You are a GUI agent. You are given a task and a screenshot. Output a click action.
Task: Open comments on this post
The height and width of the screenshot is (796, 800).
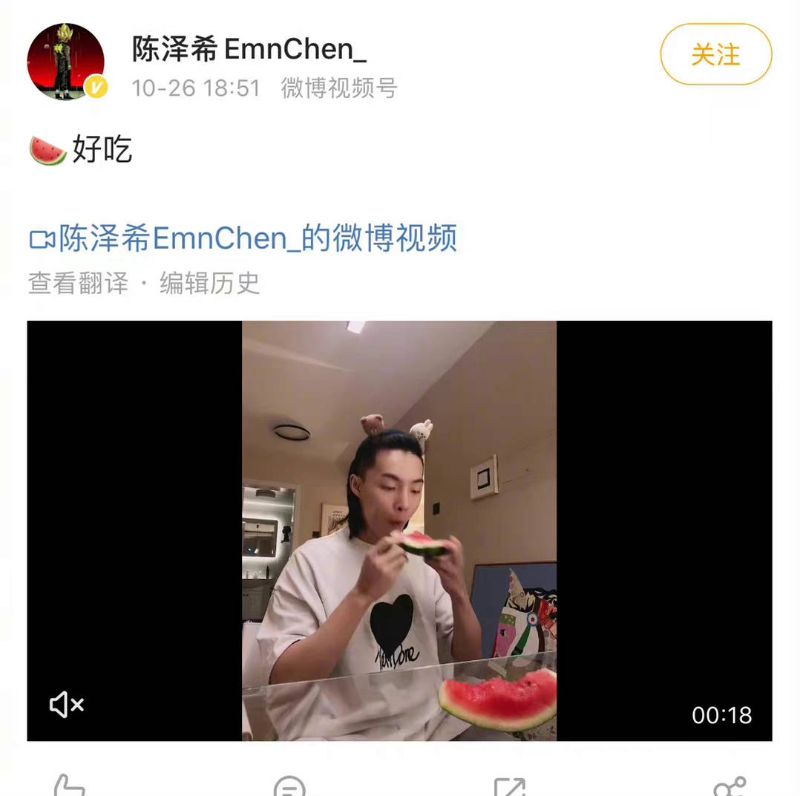(290, 786)
